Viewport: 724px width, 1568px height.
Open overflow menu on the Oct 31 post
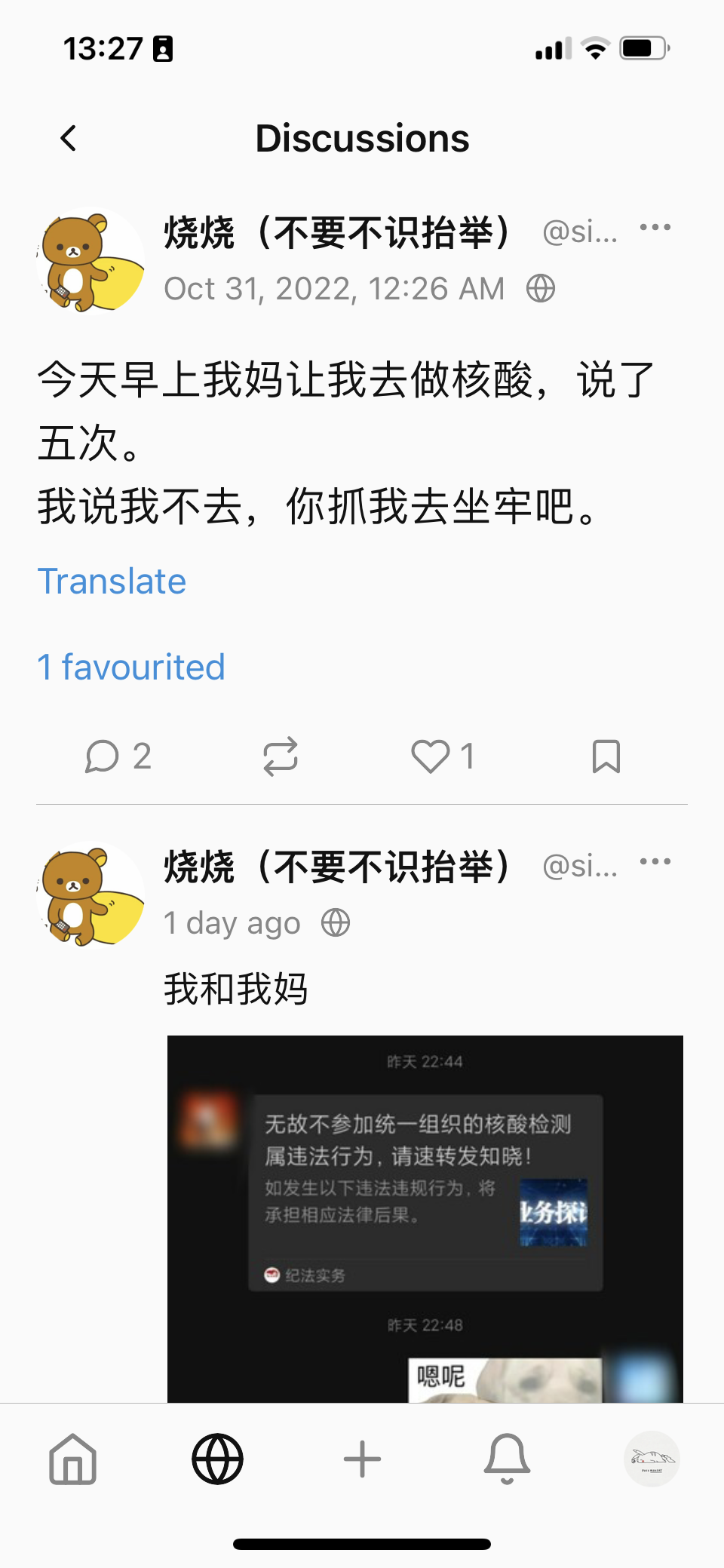(655, 228)
